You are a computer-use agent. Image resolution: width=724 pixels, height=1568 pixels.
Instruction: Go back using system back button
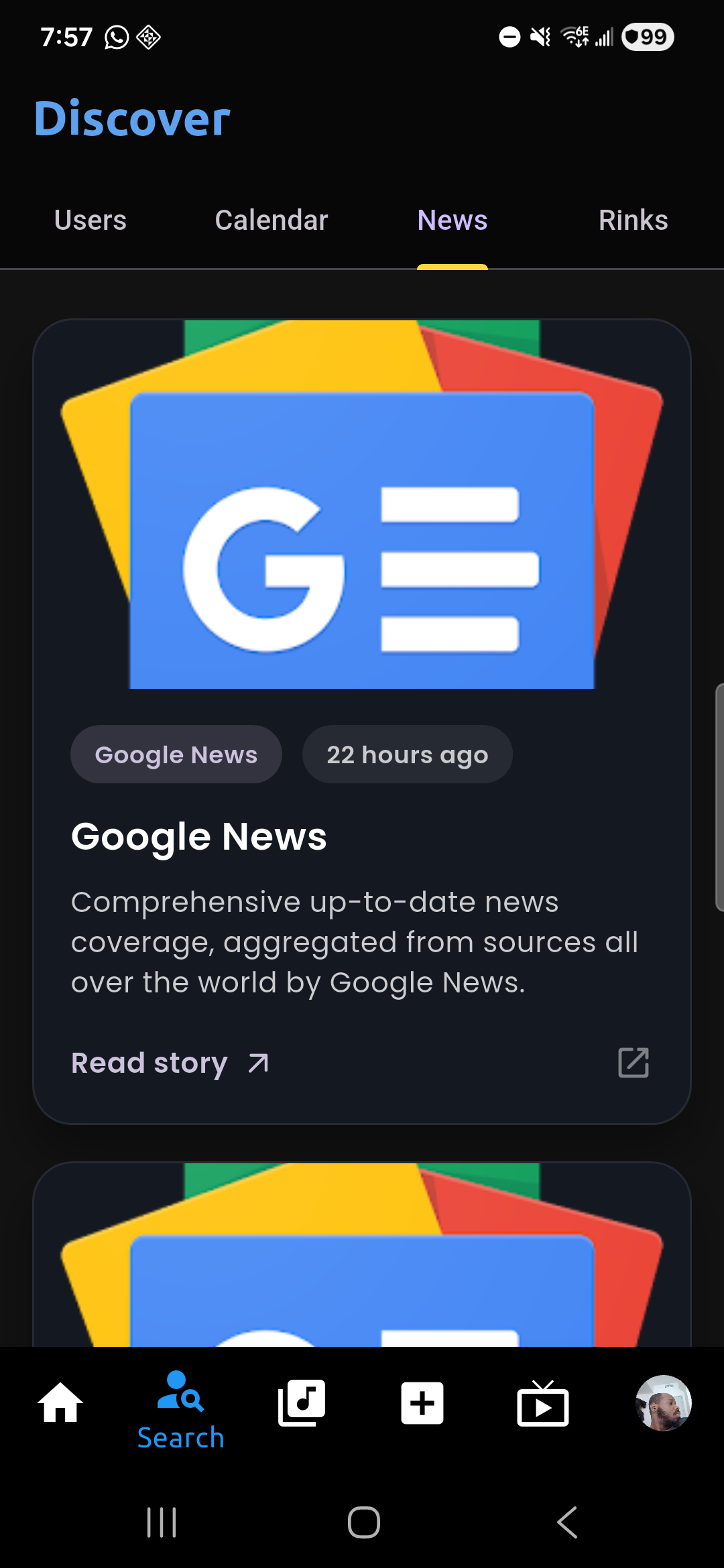point(567,1522)
